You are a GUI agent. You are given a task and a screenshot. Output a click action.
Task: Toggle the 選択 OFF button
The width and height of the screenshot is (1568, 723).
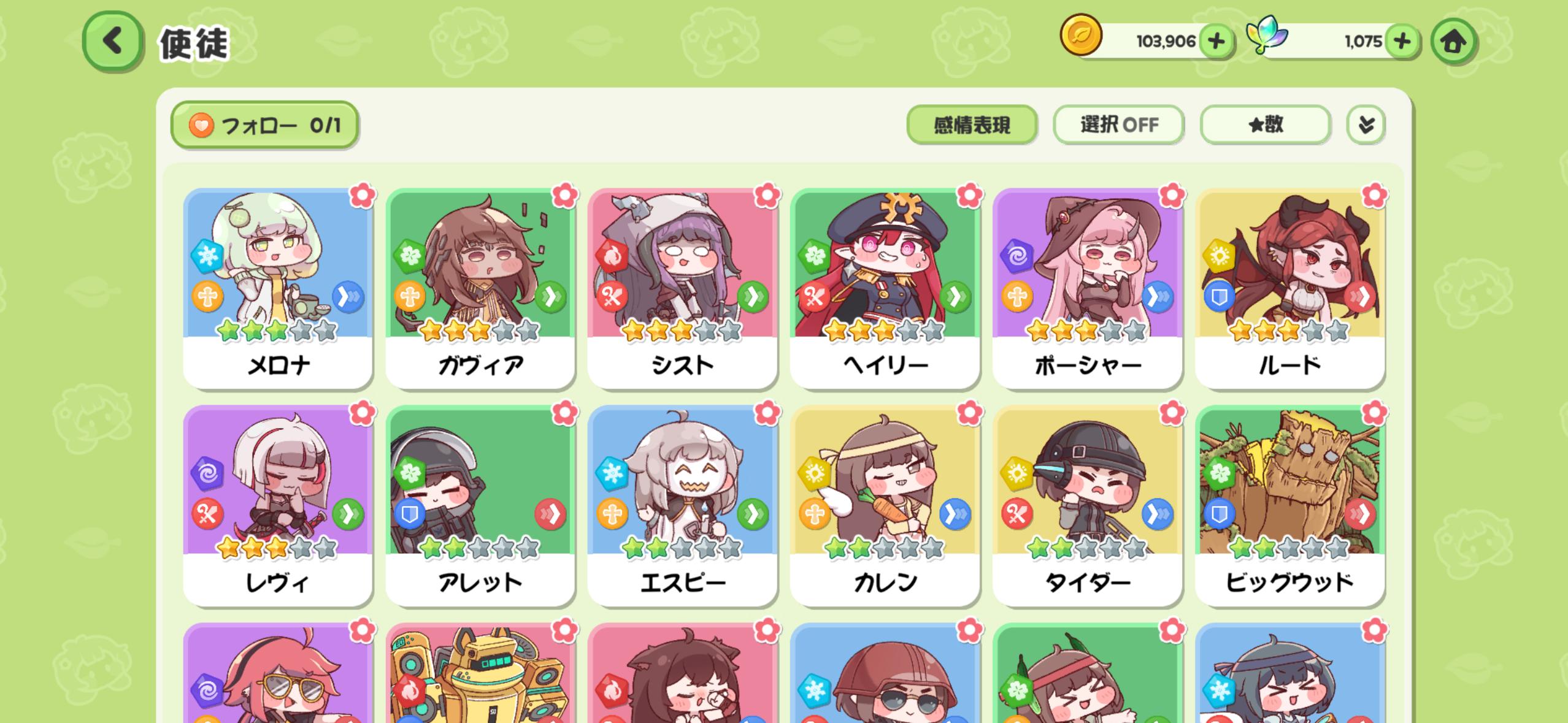pos(1118,125)
